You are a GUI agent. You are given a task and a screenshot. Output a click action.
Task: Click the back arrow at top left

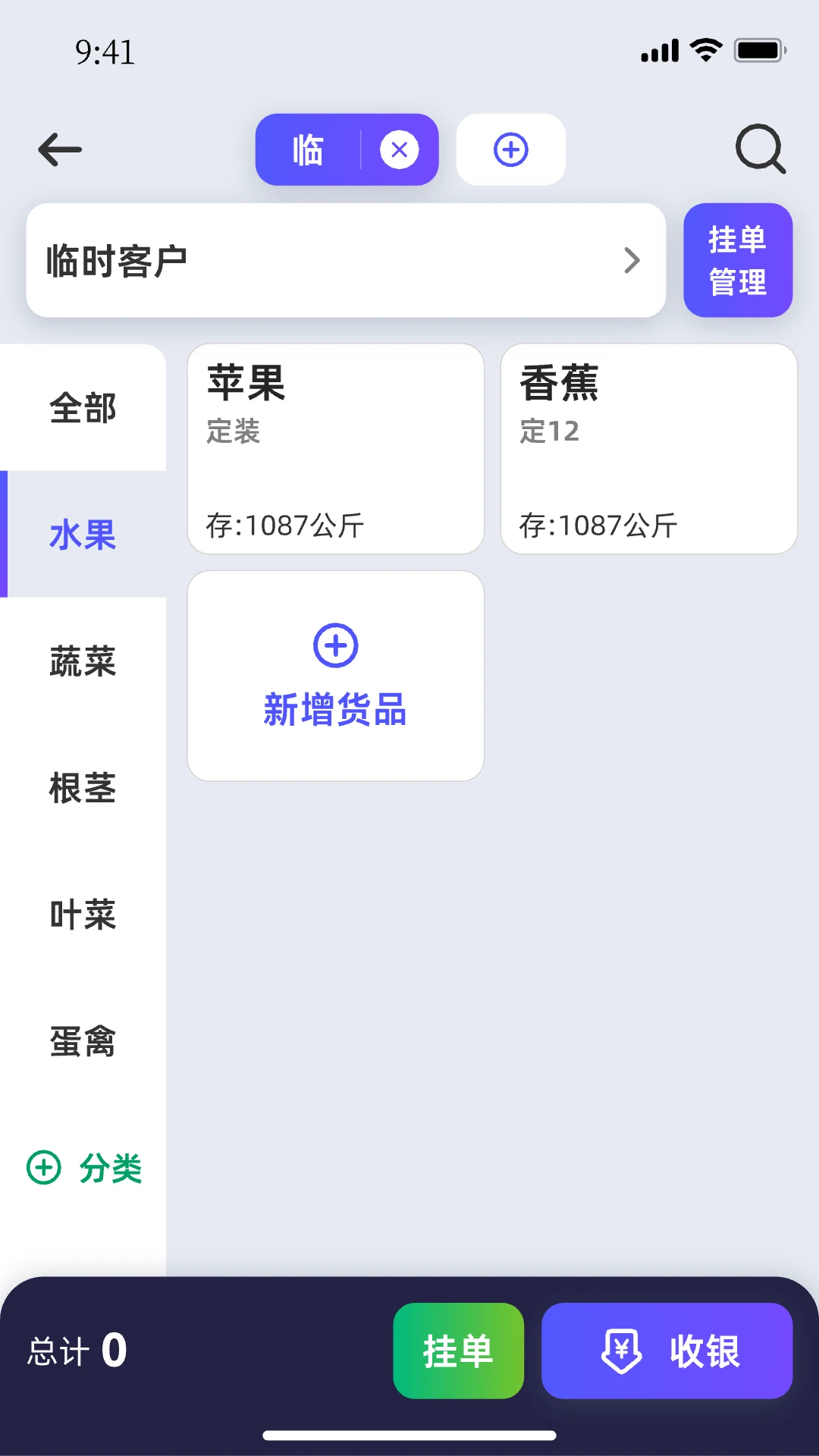(x=59, y=149)
